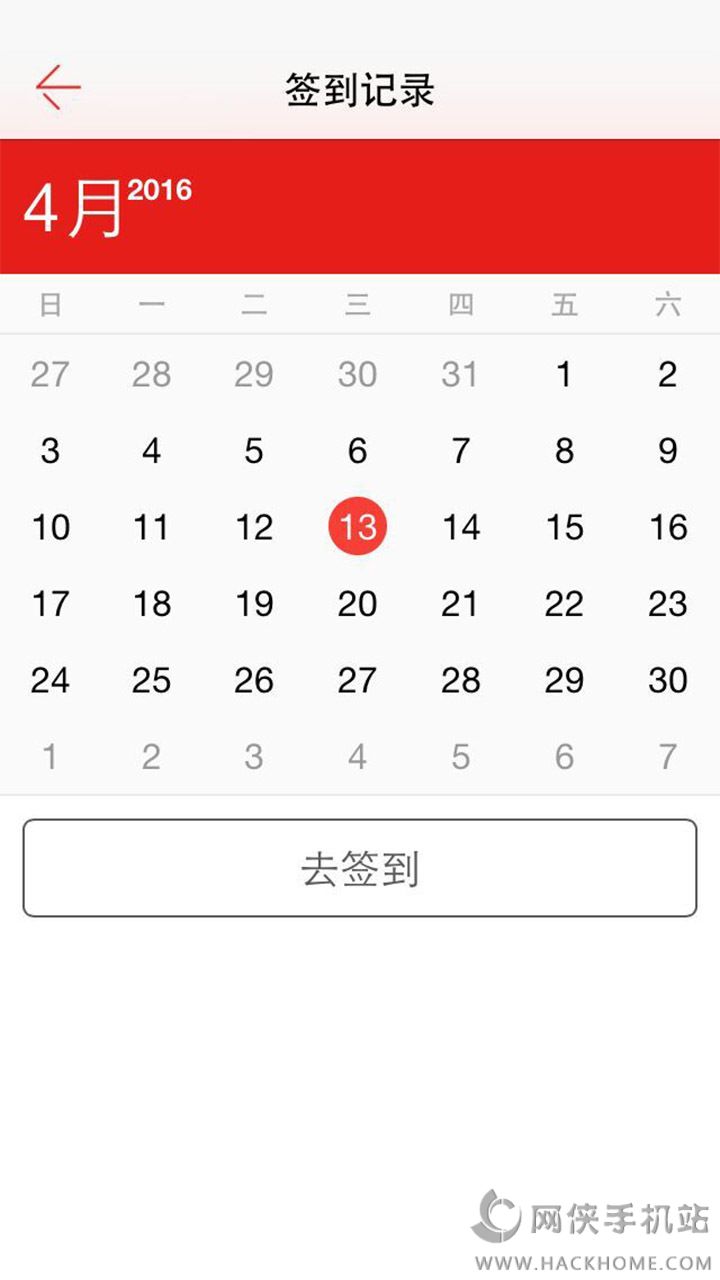
Task: Select date 25 in the calendar
Action: 152,681
